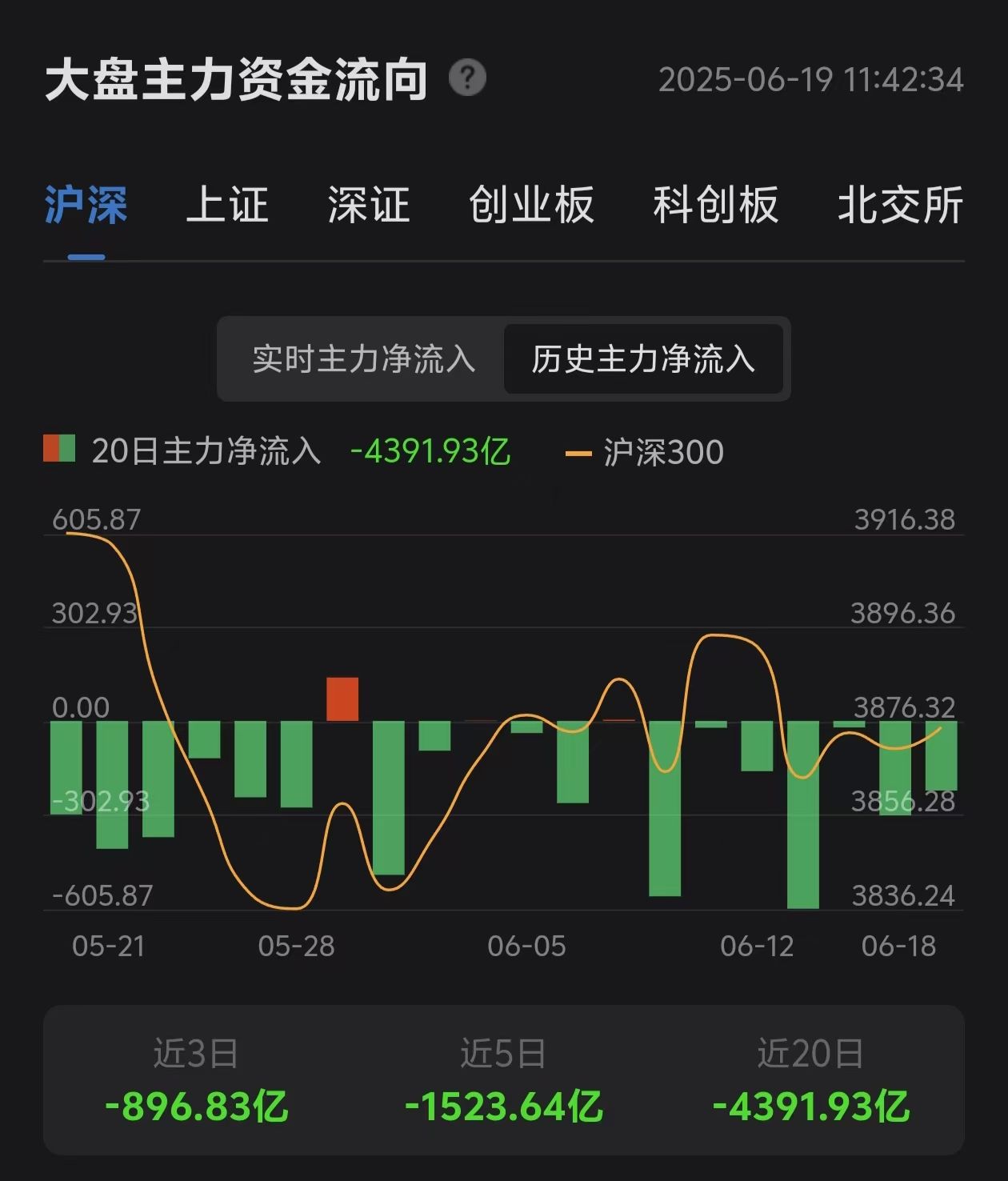Open the 创业板 tab

[532, 206]
